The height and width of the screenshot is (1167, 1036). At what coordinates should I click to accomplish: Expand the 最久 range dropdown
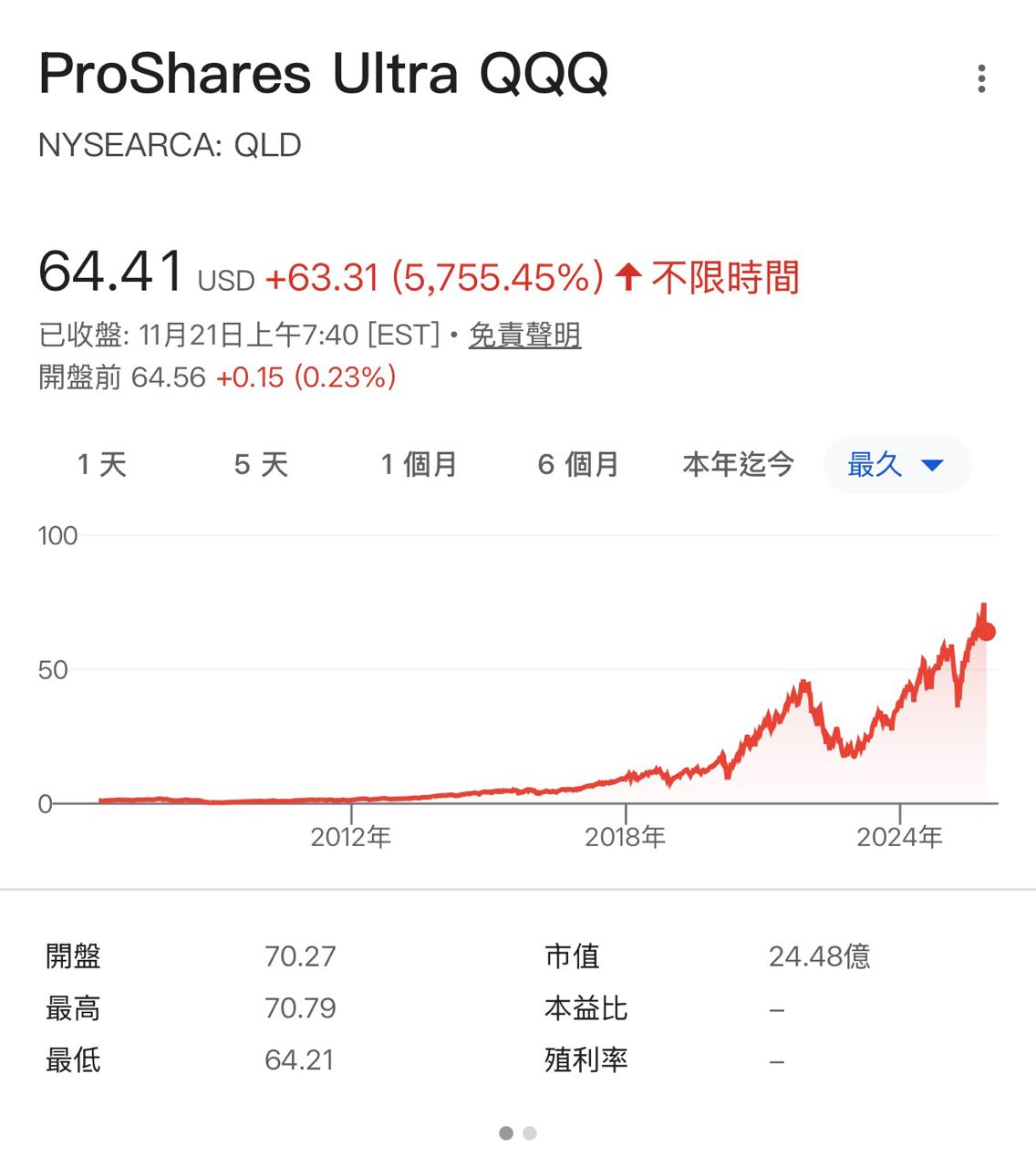point(896,465)
